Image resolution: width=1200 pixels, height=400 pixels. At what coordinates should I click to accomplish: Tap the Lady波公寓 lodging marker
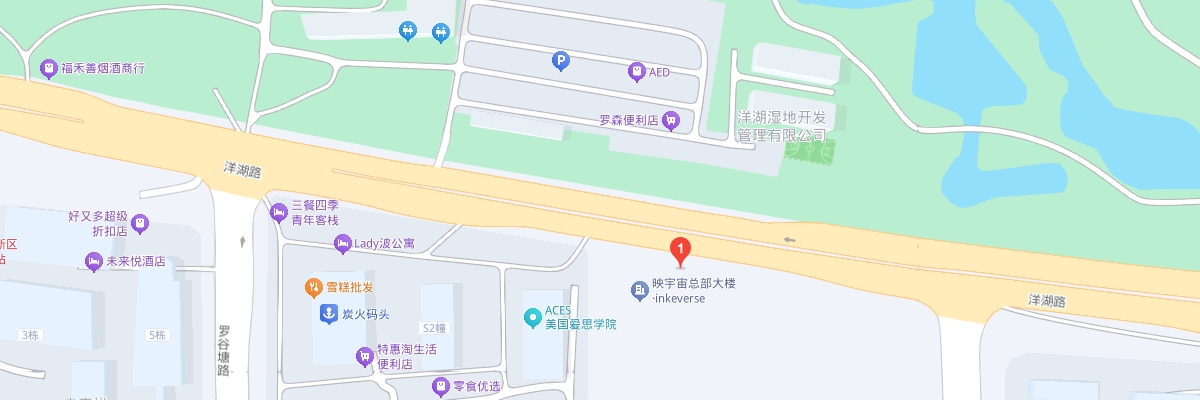tap(342, 243)
